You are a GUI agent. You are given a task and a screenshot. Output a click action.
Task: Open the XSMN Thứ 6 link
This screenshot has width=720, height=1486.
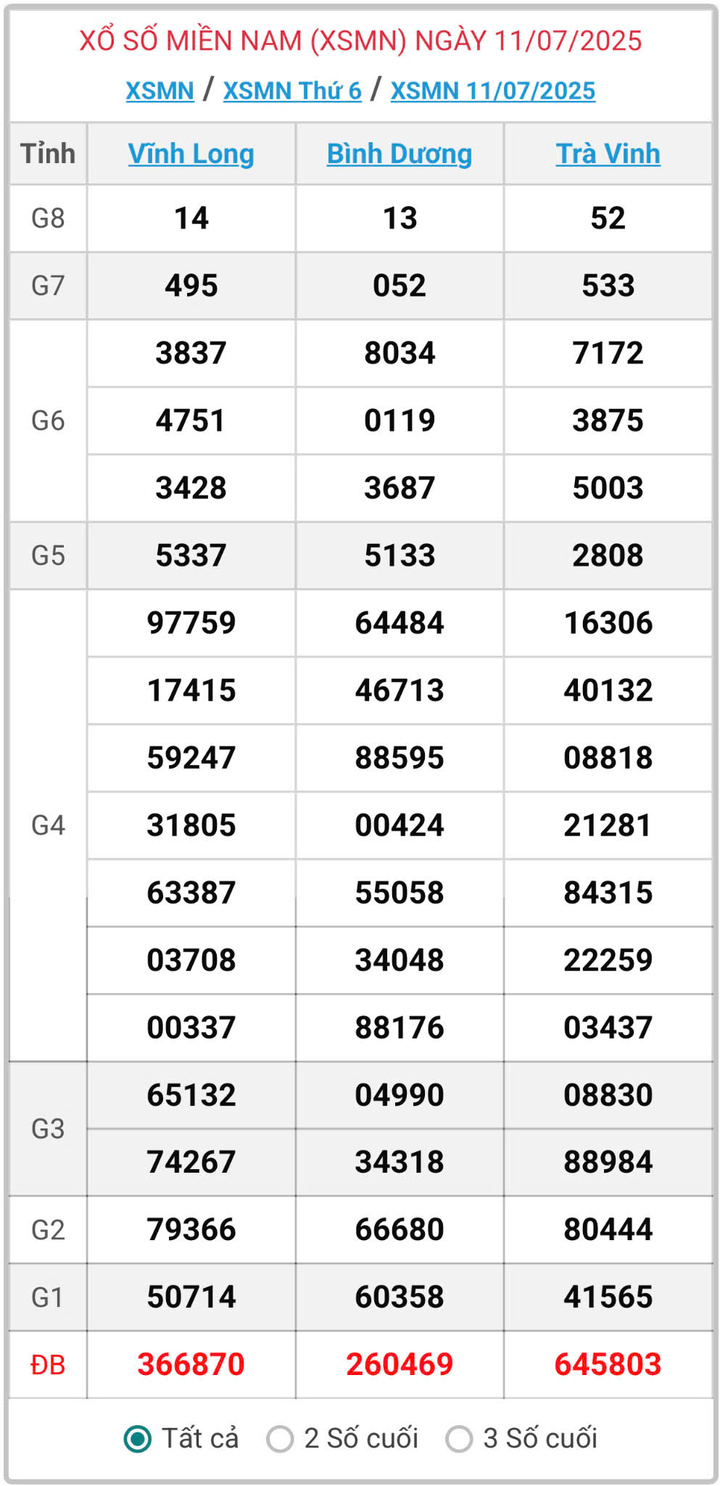292,91
